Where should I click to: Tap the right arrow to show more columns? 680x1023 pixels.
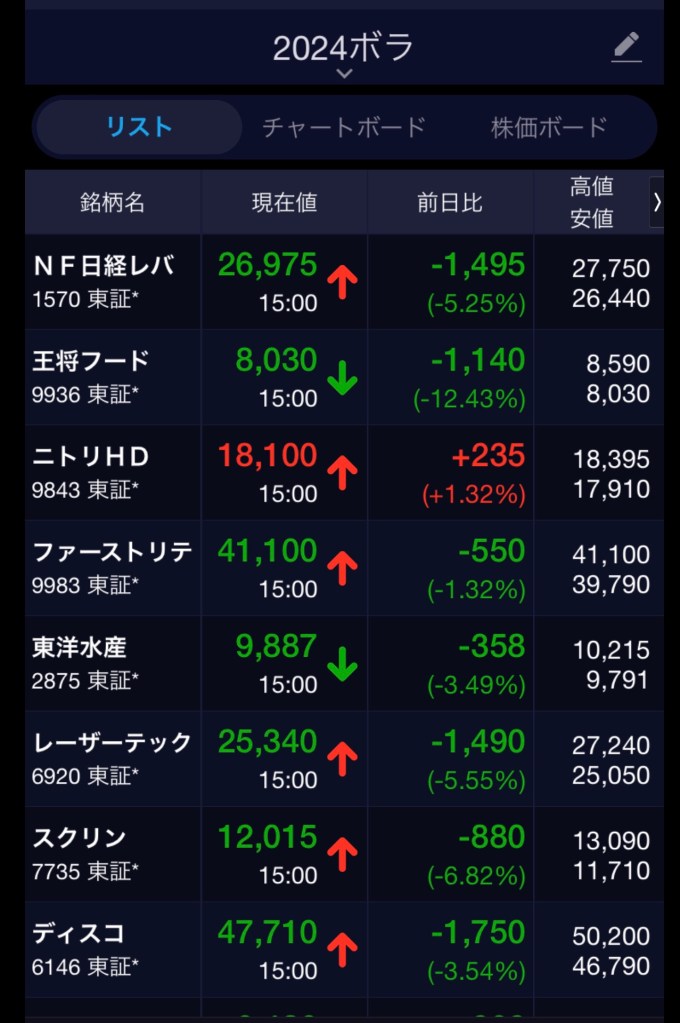(x=657, y=202)
